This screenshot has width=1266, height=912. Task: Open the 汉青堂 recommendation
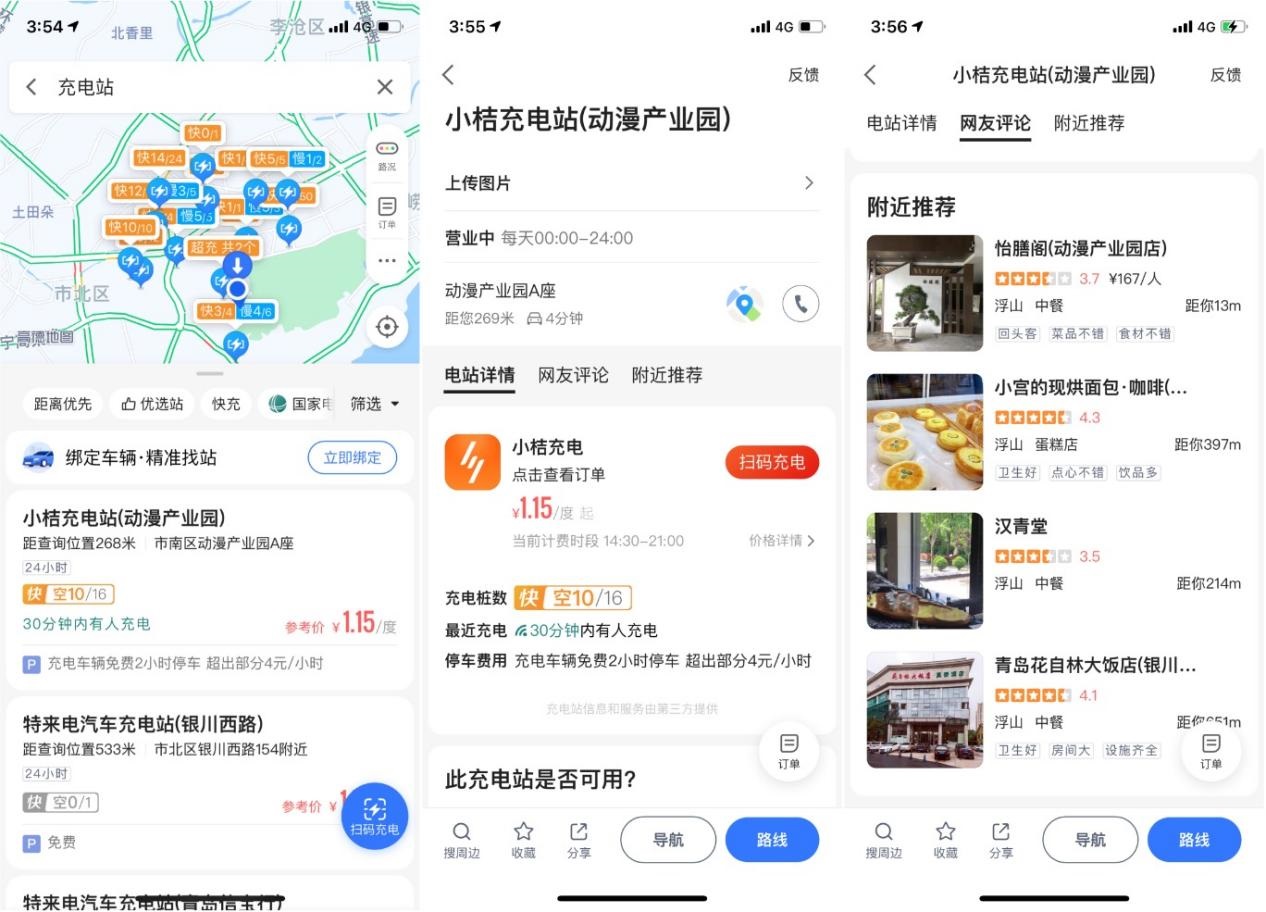point(1020,526)
